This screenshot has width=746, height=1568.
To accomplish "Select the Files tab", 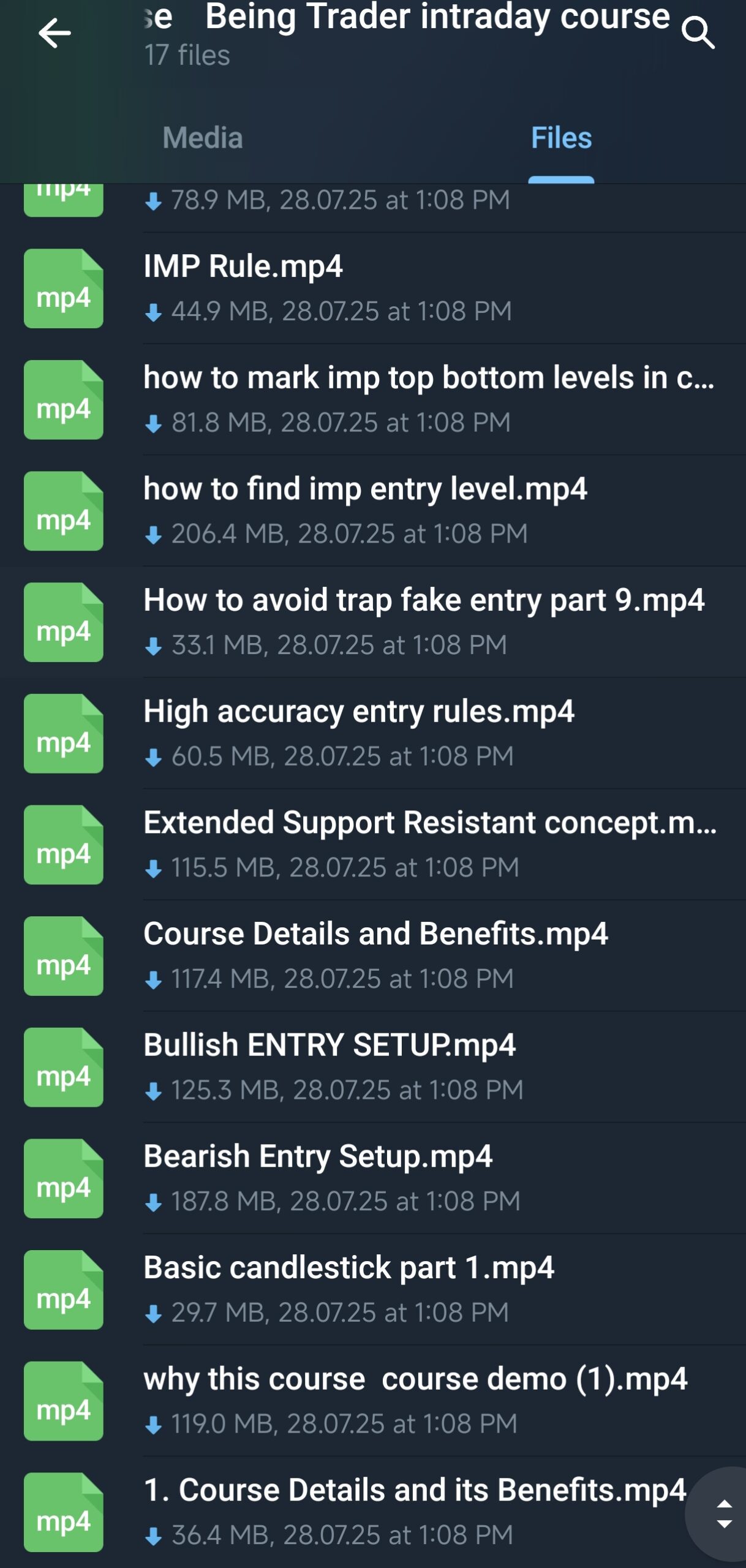I will 561,138.
